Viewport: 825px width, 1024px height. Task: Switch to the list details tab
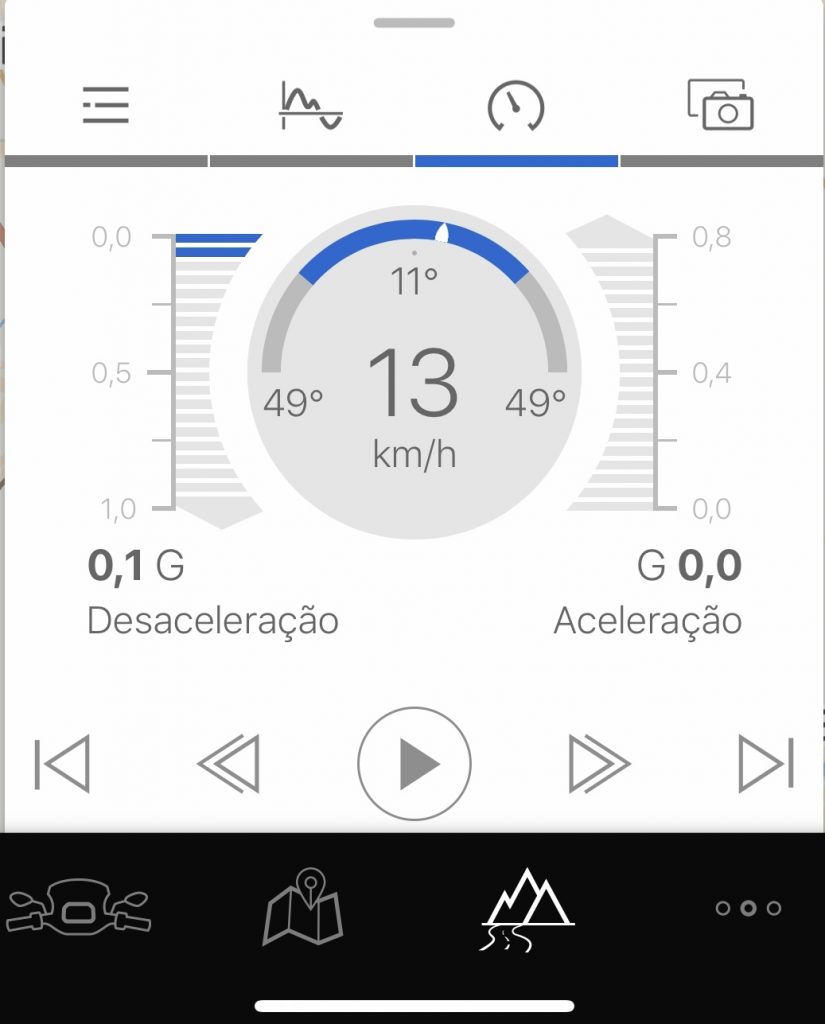106,105
